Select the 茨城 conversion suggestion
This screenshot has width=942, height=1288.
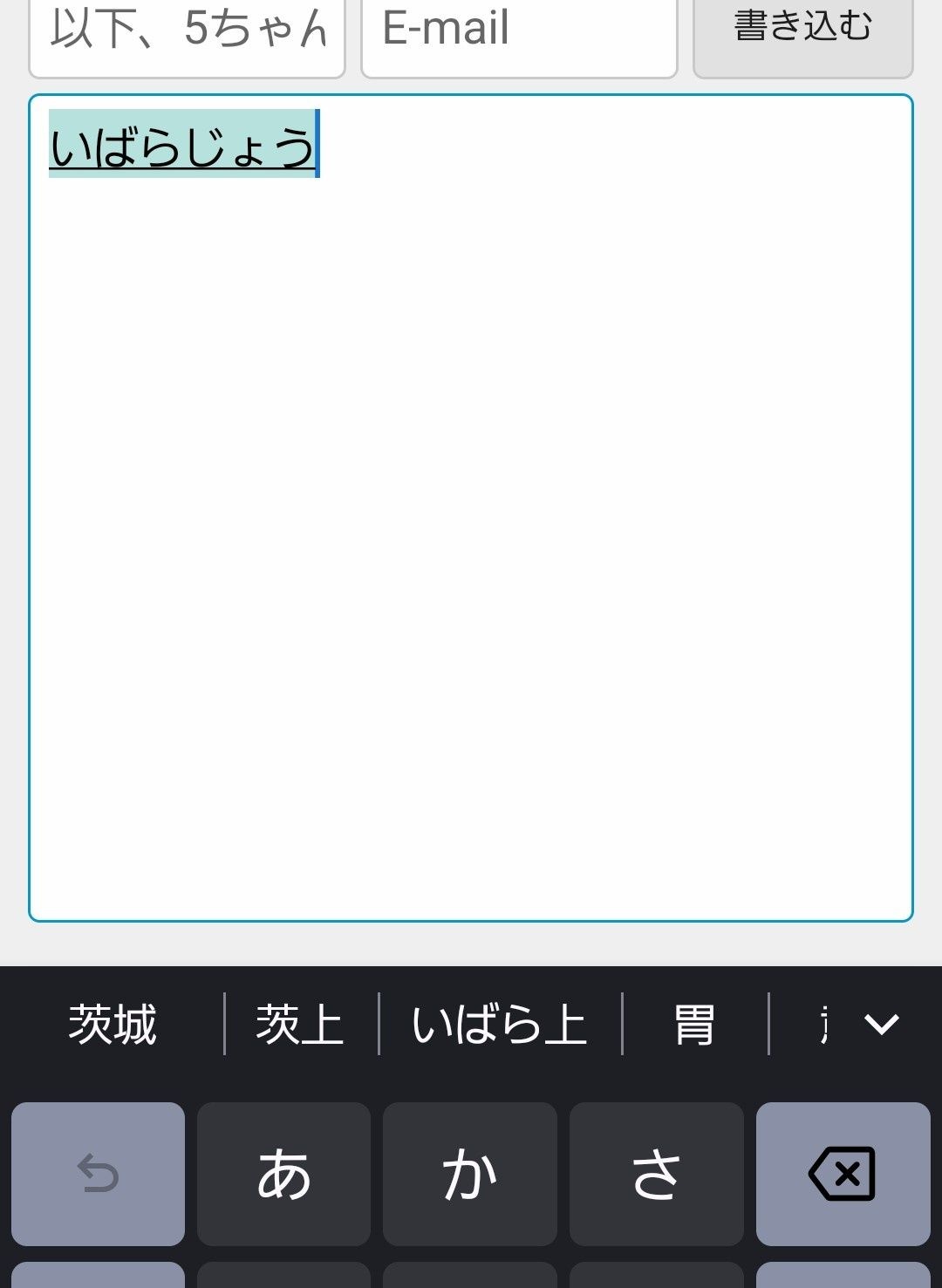[x=113, y=1024]
